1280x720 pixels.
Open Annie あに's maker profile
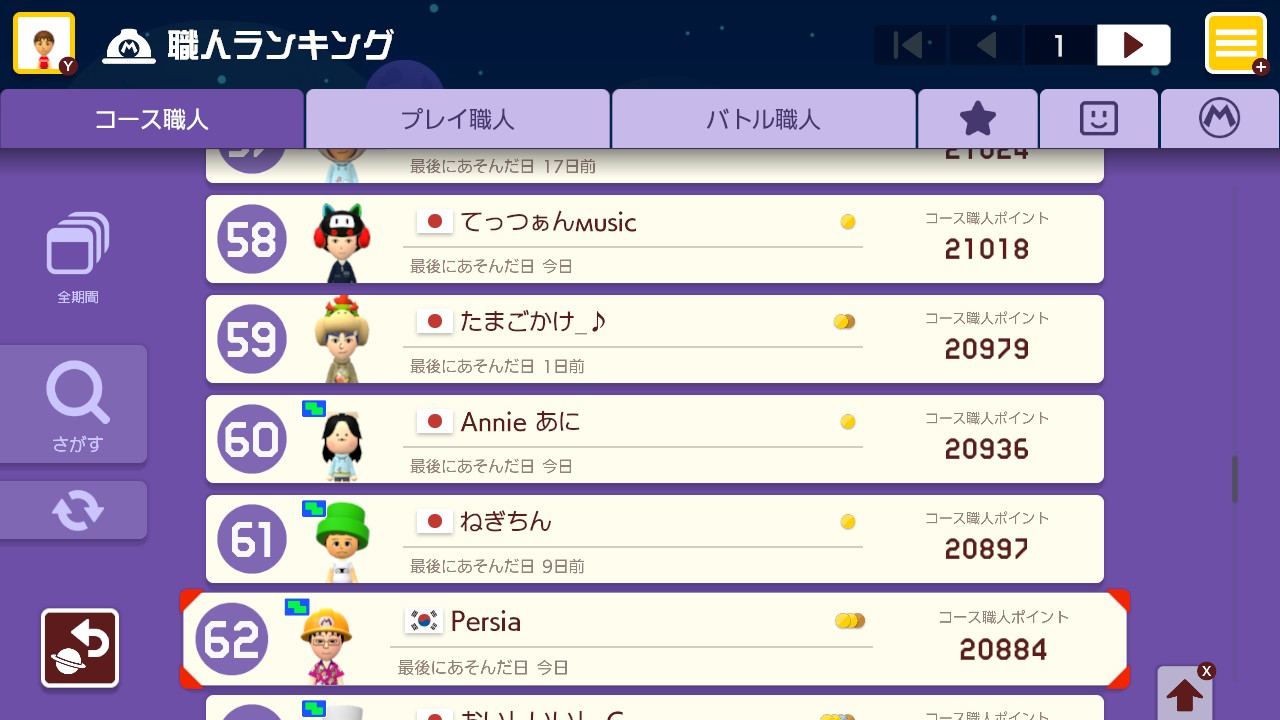[654, 440]
